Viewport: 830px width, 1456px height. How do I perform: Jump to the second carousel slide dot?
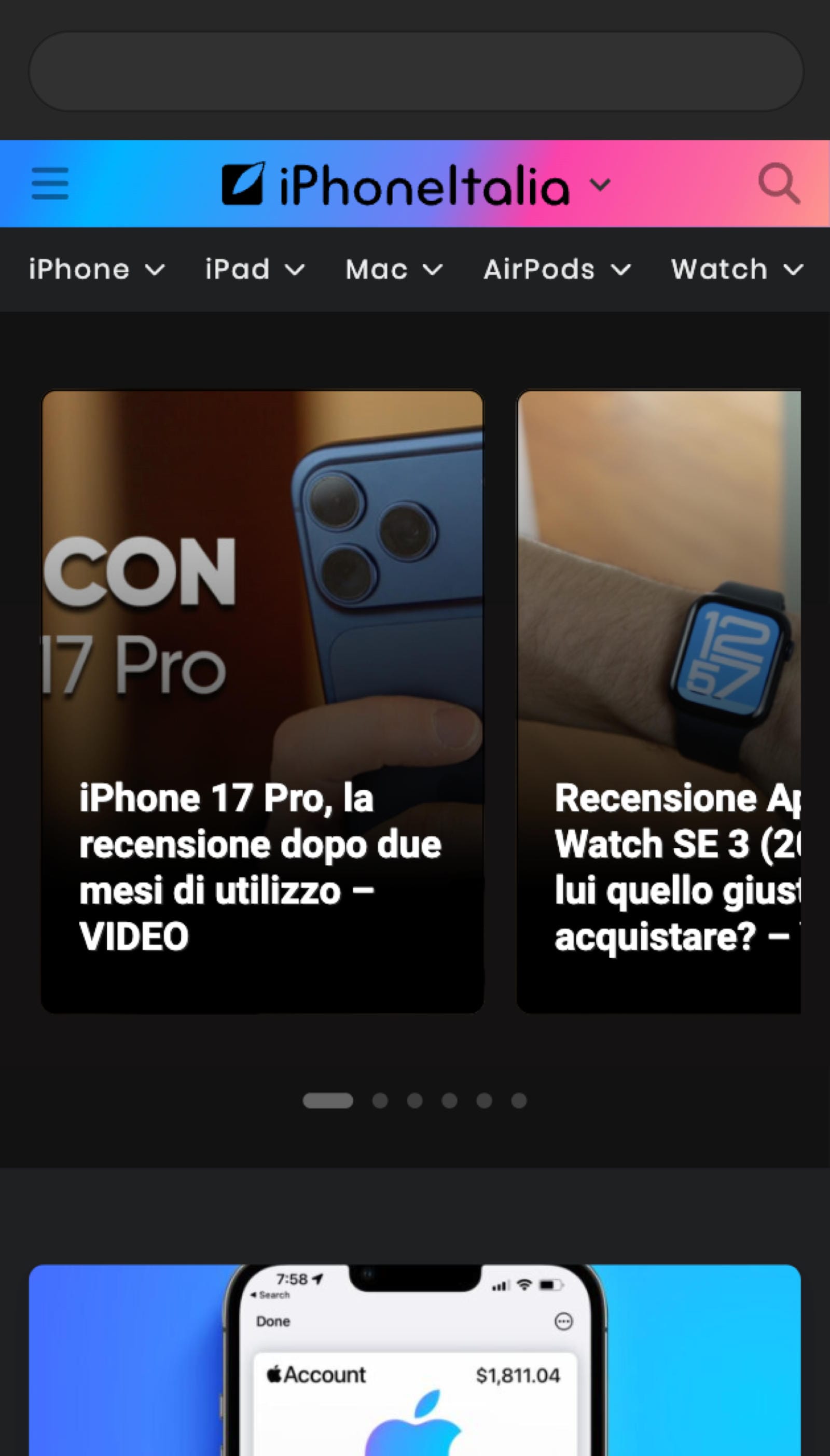pos(380,1100)
